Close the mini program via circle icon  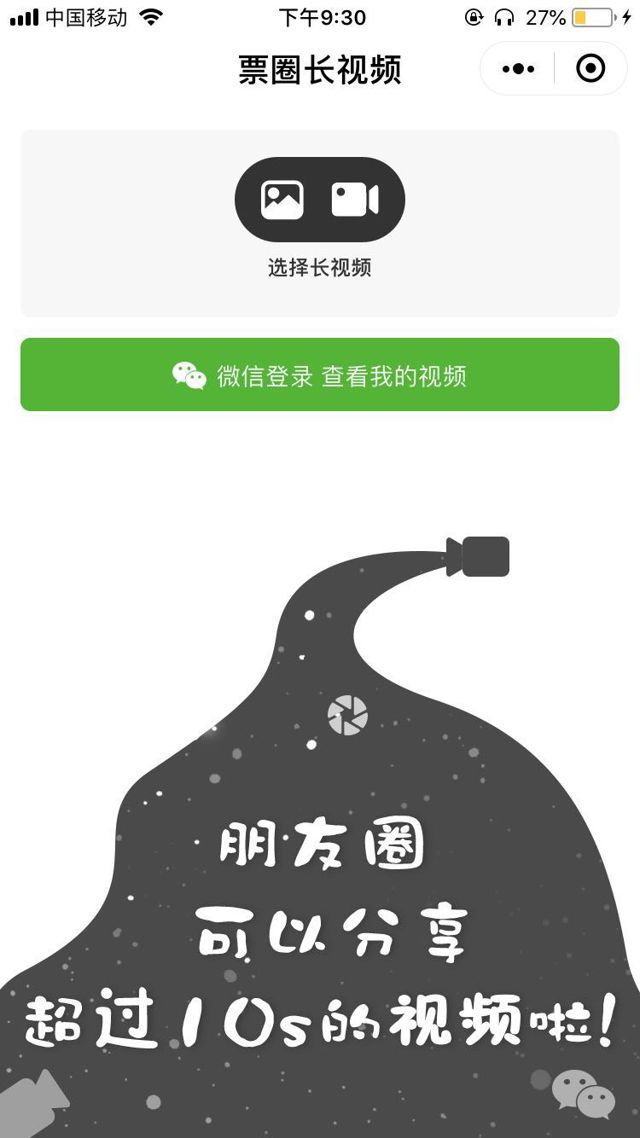[591, 69]
